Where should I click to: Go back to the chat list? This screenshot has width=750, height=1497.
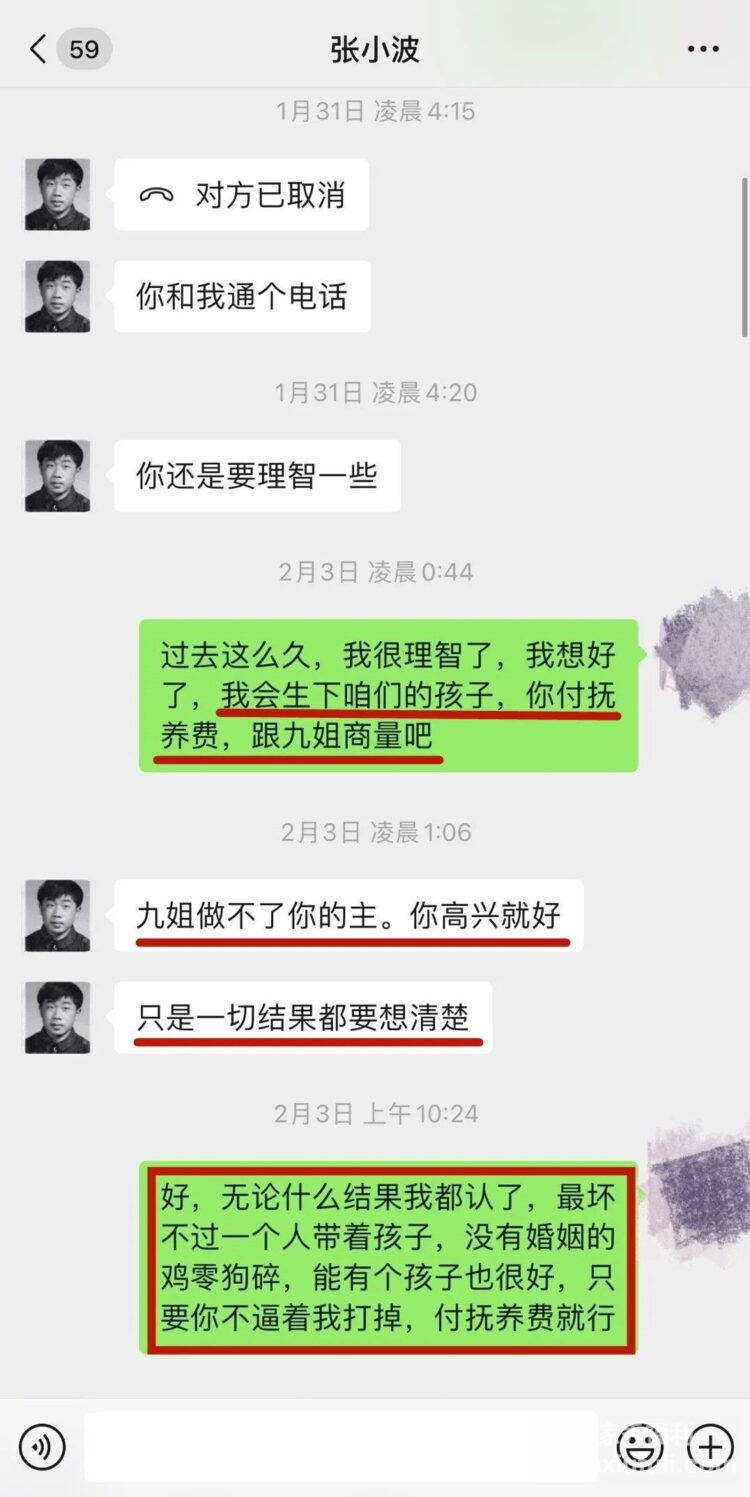[40, 49]
